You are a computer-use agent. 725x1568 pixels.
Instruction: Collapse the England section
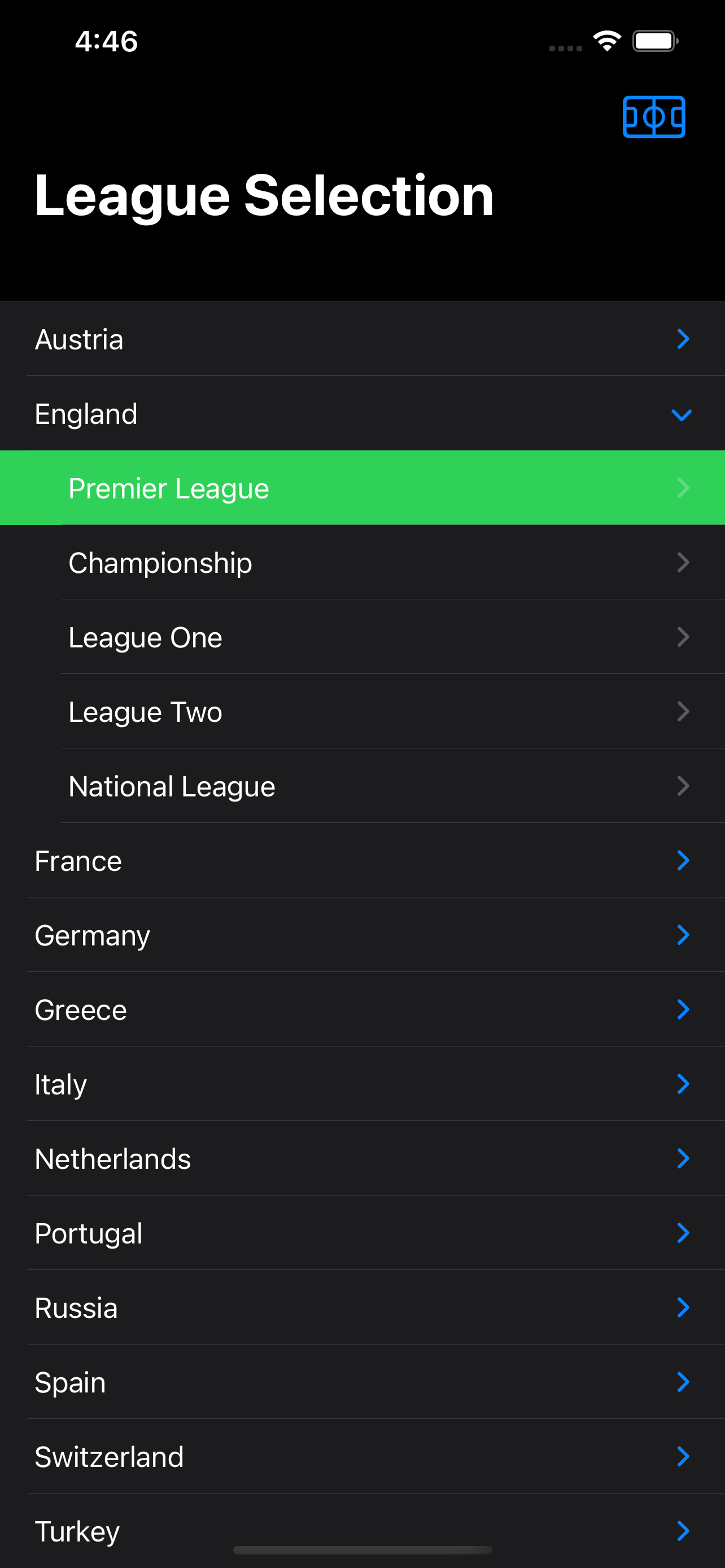[362, 413]
